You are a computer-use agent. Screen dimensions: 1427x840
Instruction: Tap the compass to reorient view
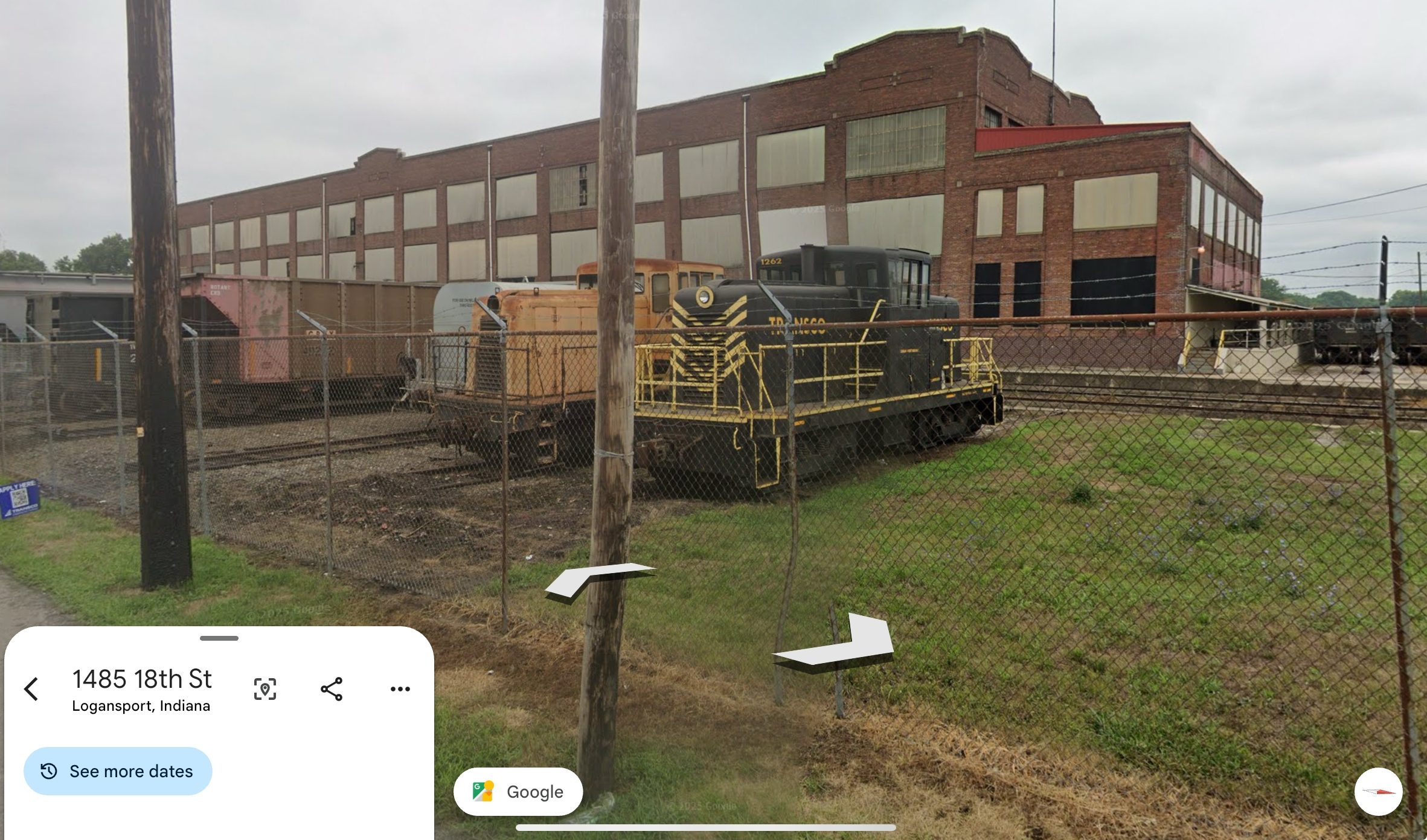coord(1378,792)
